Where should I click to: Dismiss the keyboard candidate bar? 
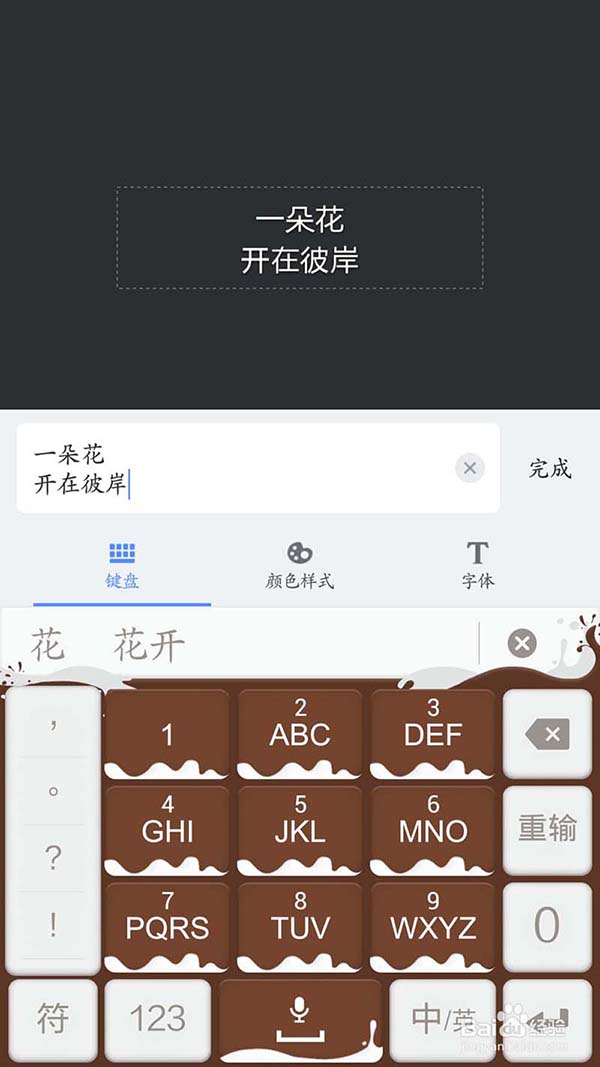coord(522,644)
